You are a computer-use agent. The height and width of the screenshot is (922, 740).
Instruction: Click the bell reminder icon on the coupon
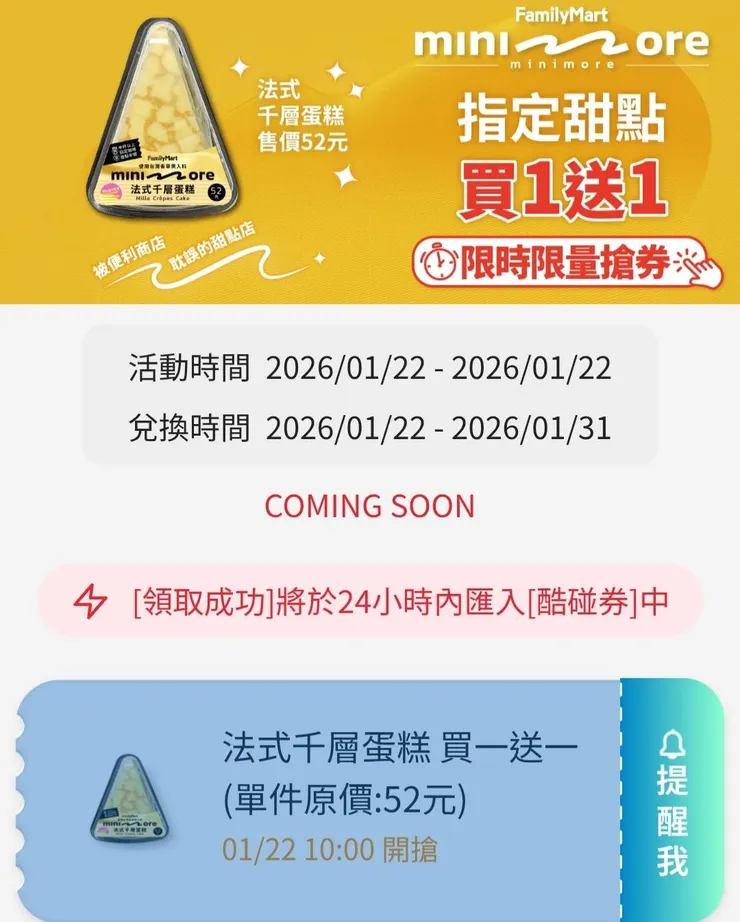pos(673,744)
